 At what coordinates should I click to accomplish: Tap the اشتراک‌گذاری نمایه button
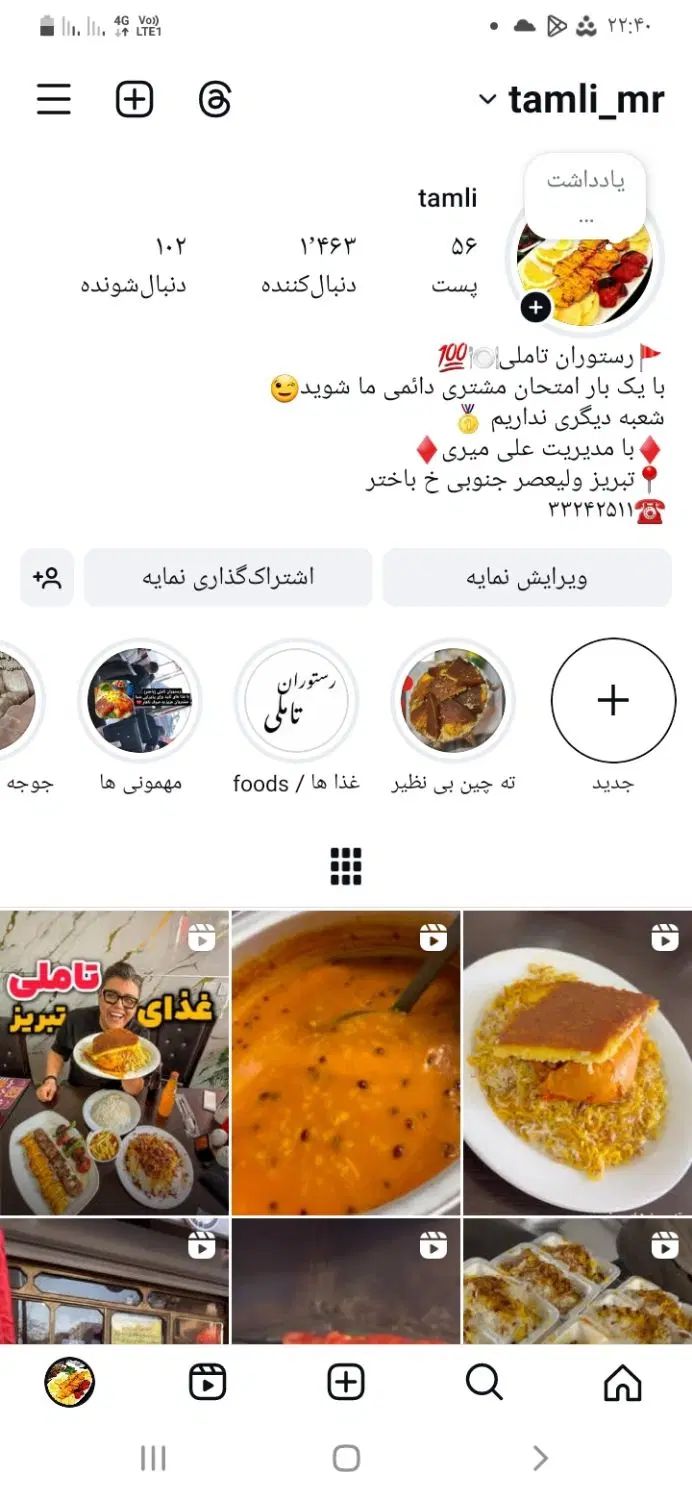click(228, 577)
